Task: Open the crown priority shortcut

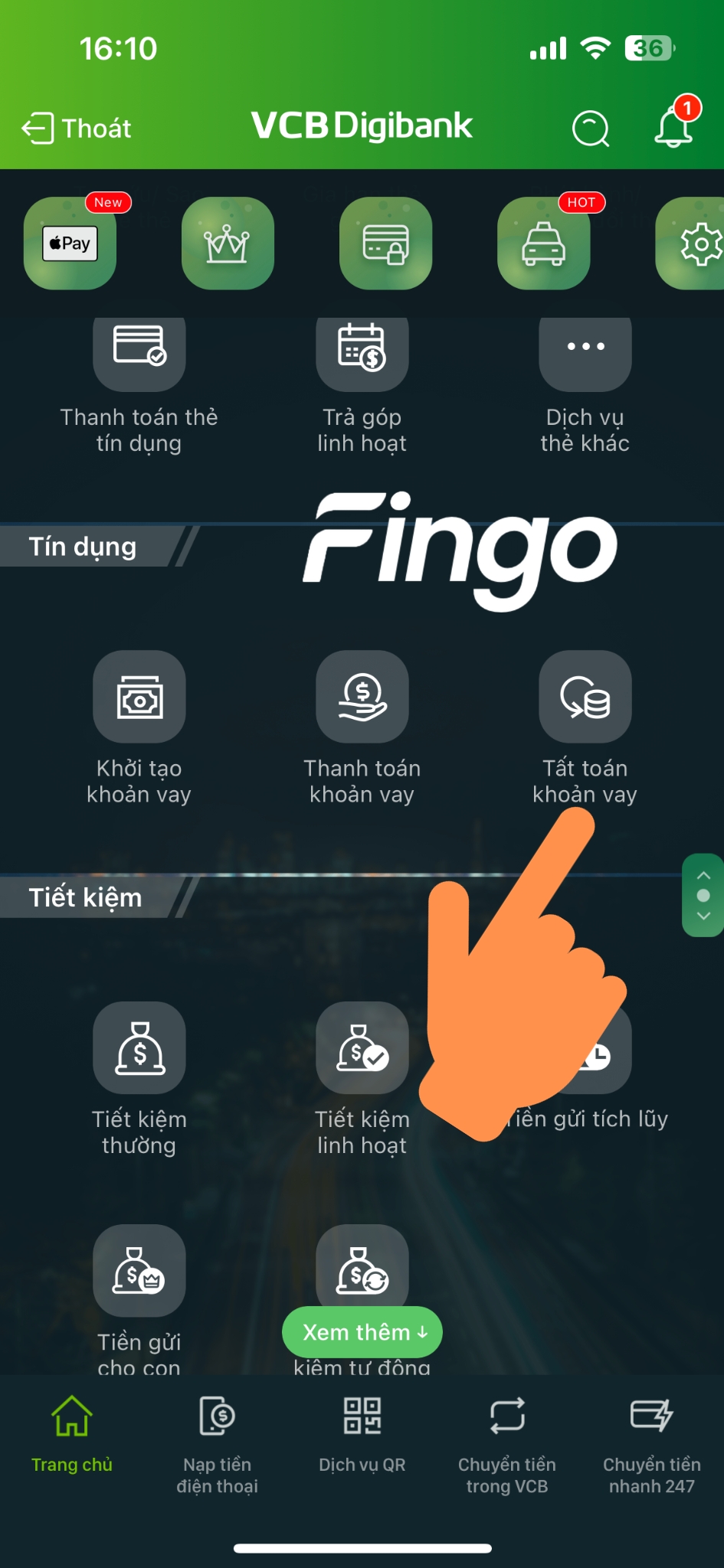Action: coord(228,243)
